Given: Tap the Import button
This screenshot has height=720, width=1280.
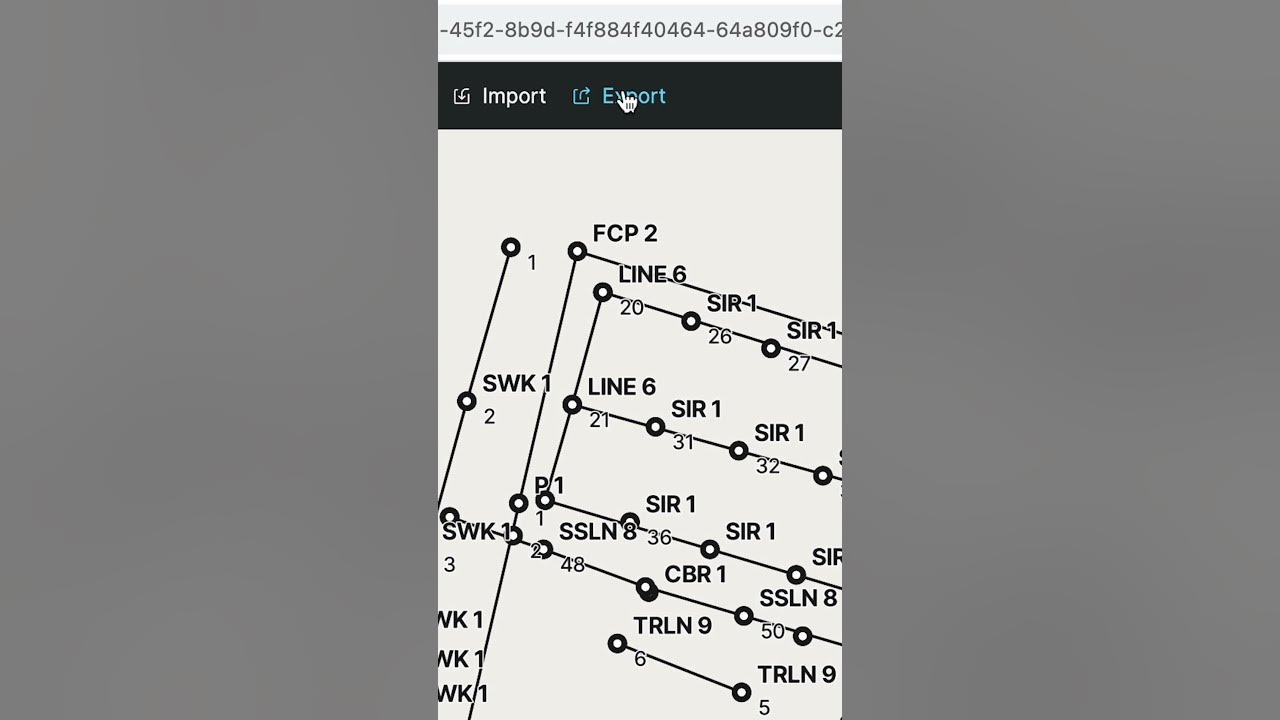Looking at the screenshot, I should pyautogui.click(x=500, y=96).
